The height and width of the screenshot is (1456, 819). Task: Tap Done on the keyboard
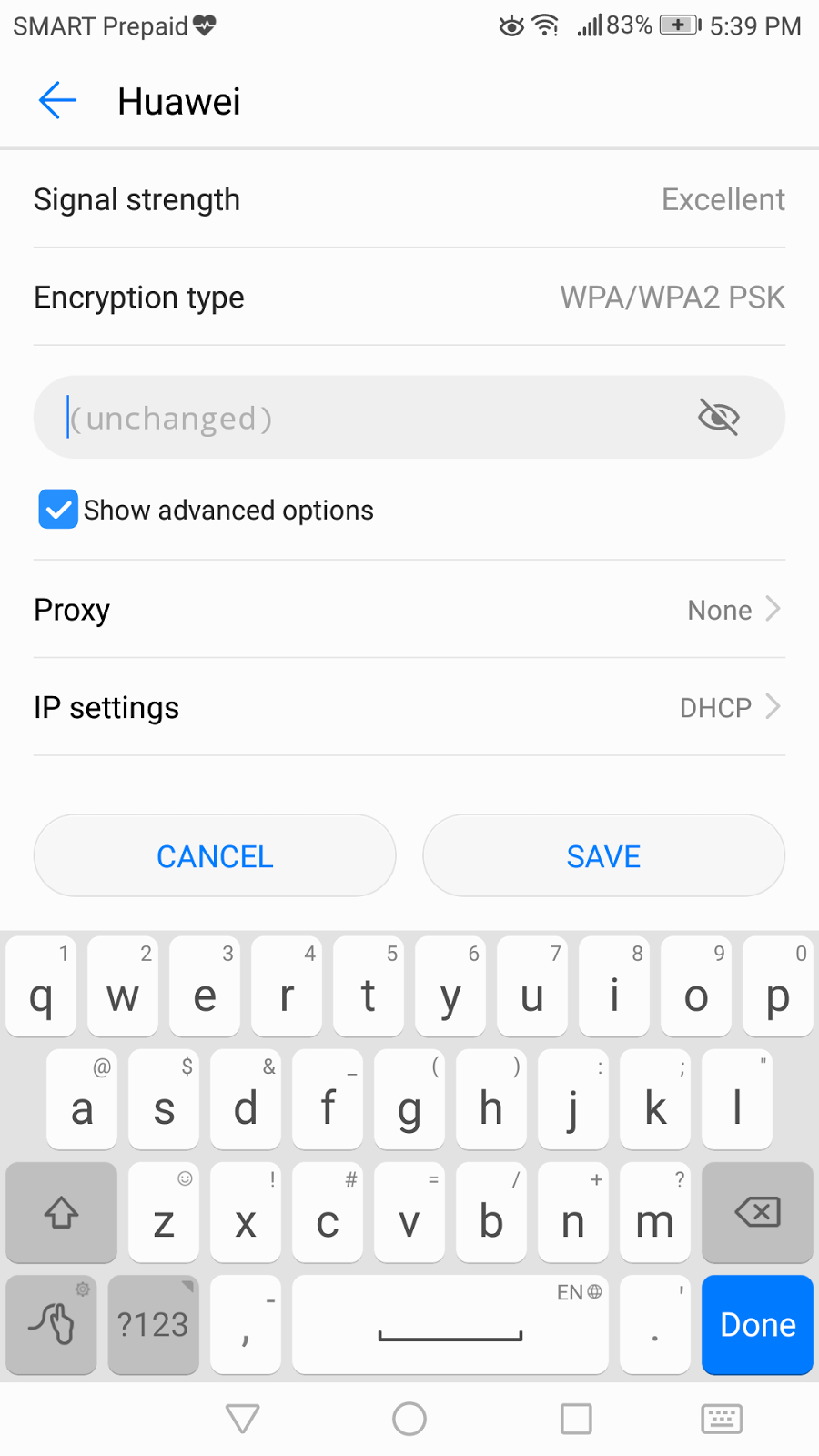pos(757,1325)
